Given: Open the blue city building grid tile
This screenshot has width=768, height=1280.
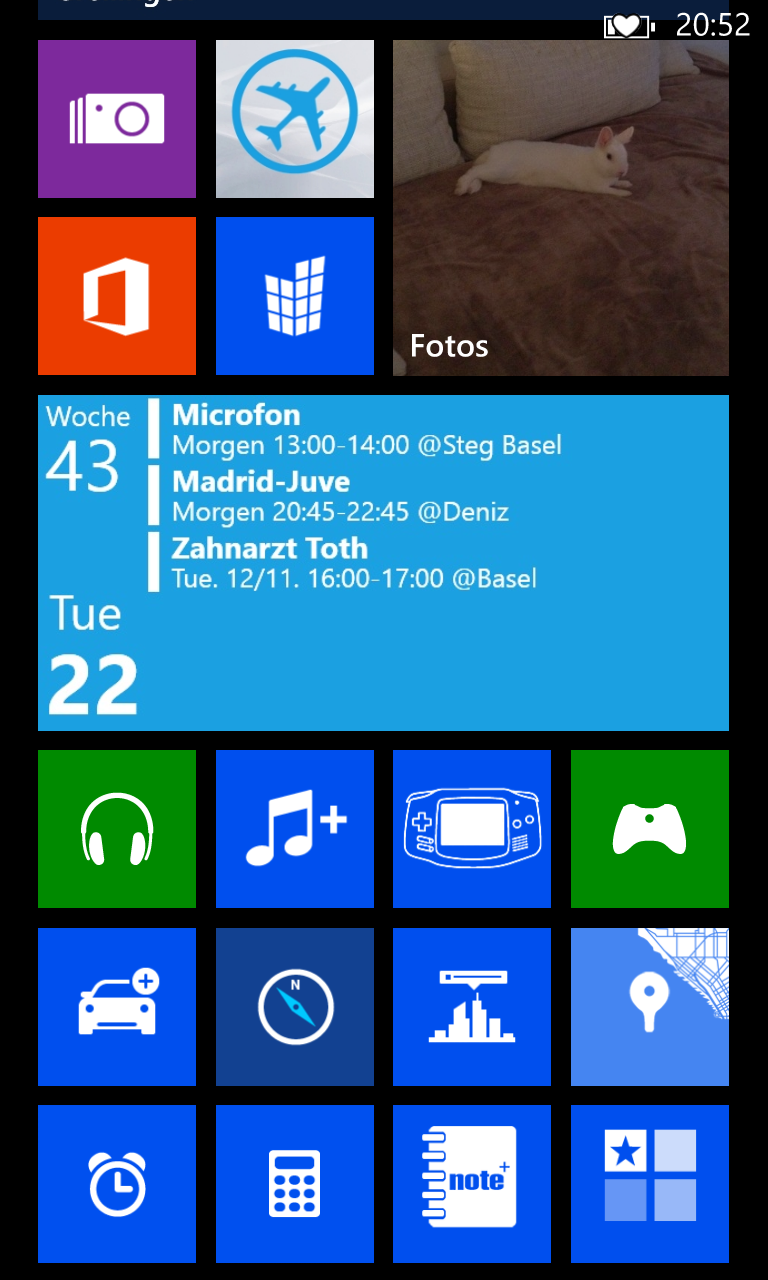Looking at the screenshot, I should tap(295, 296).
